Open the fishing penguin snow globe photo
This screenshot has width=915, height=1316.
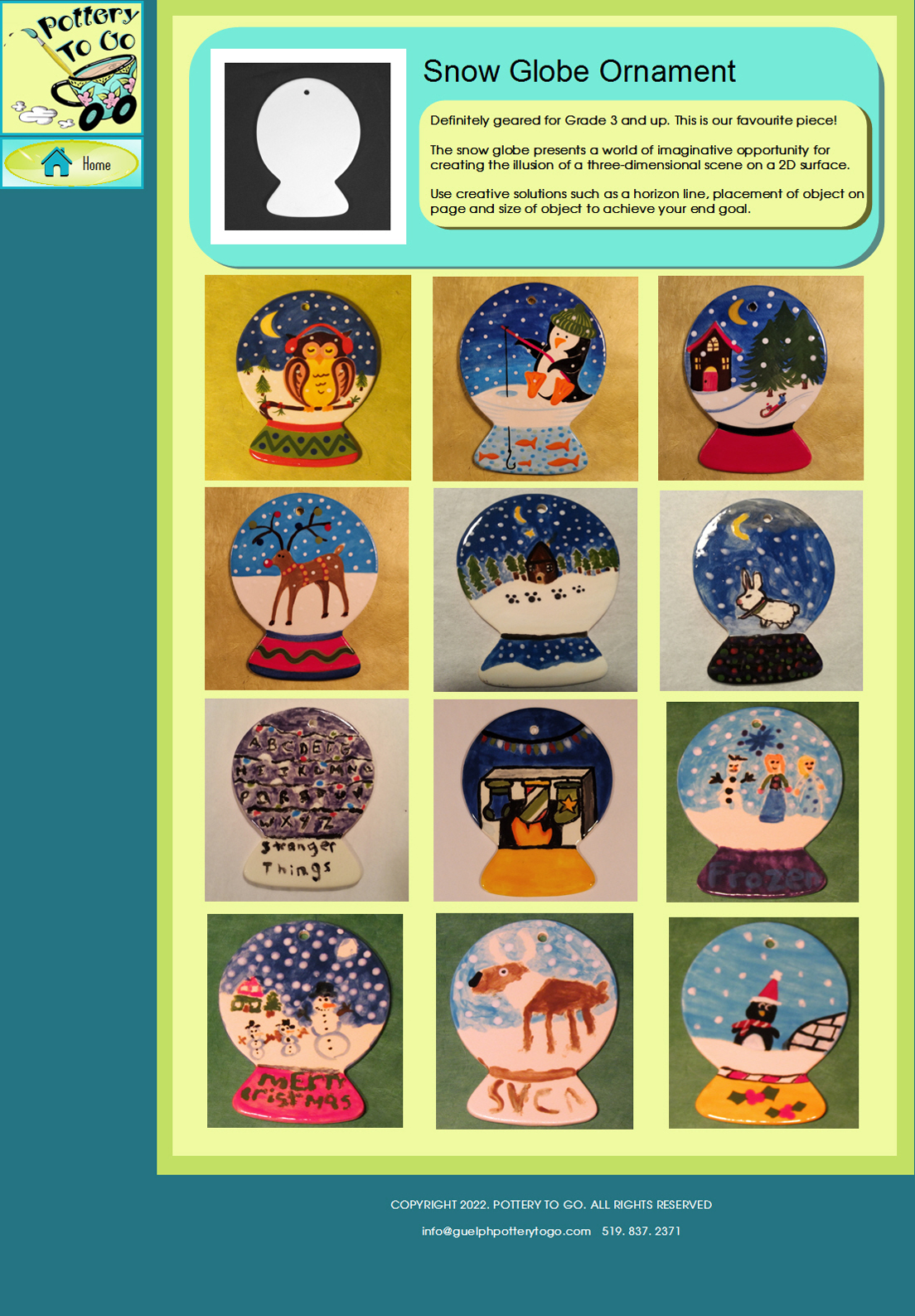click(x=535, y=379)
